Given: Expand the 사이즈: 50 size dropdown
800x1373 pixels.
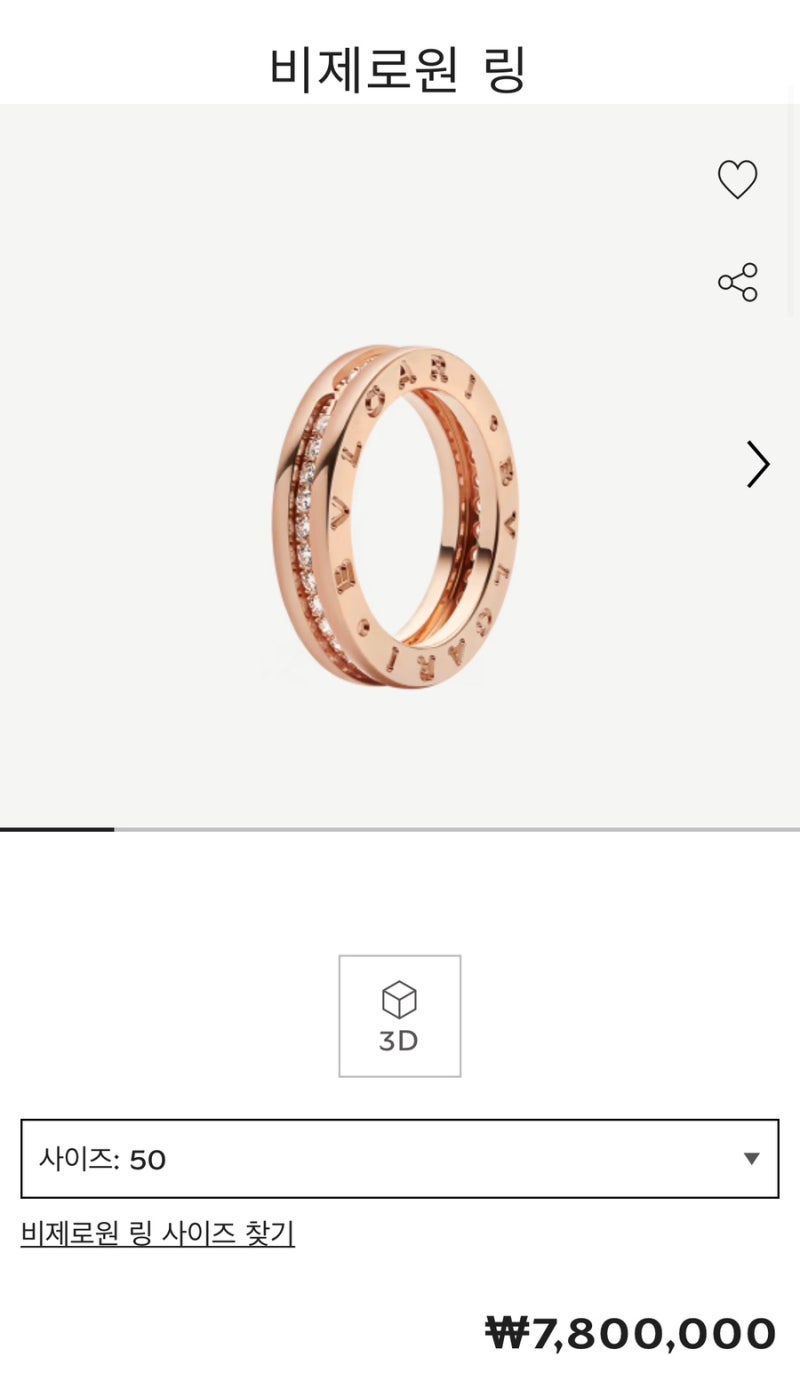Looking at the screenshot, I should pos(399,1159).
